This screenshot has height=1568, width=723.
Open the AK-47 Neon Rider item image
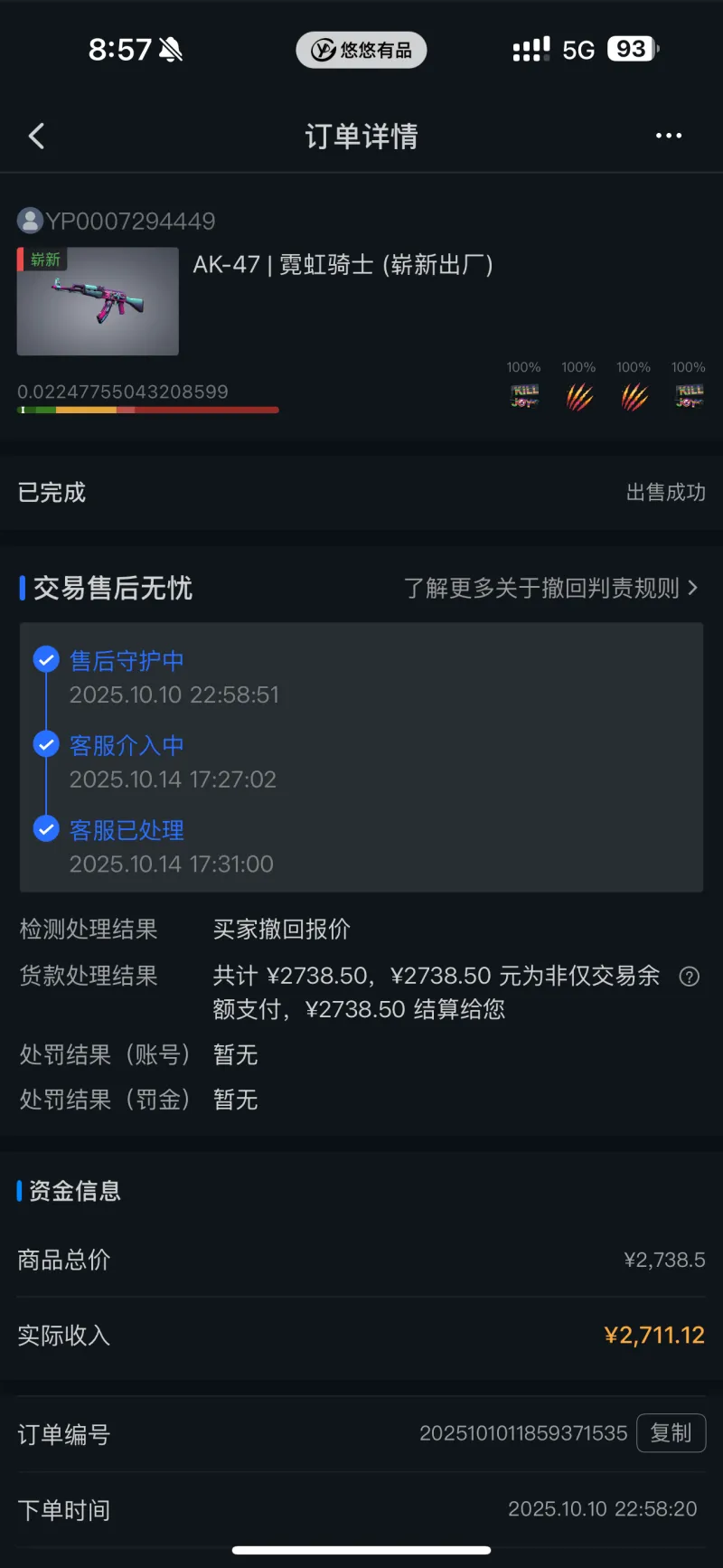(98, 301)
